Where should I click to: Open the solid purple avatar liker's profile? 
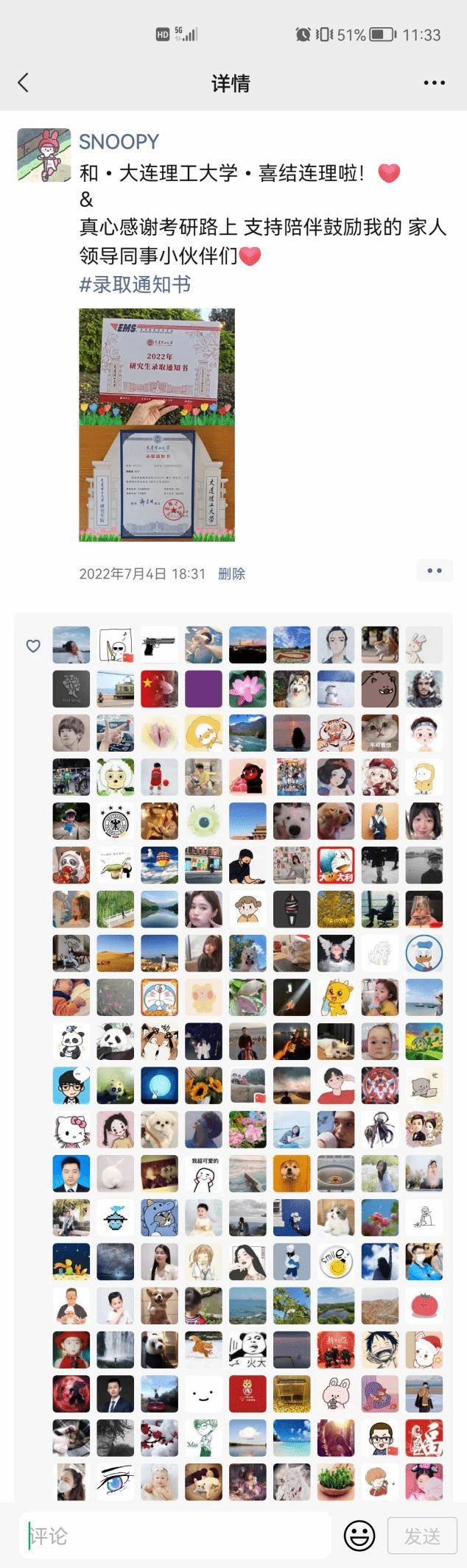click(x=203, y=689)
